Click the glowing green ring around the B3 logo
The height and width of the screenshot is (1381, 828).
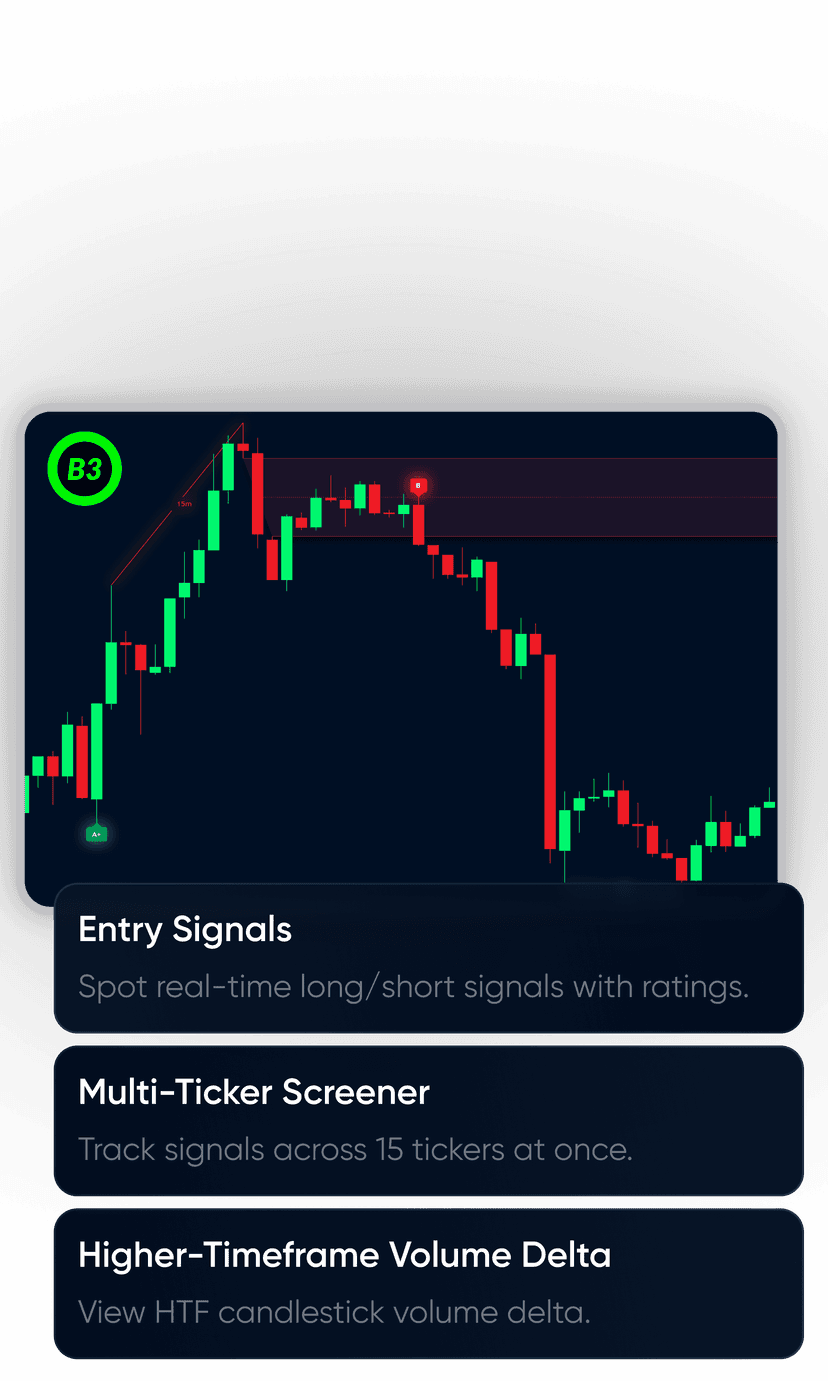click(84, 437)
